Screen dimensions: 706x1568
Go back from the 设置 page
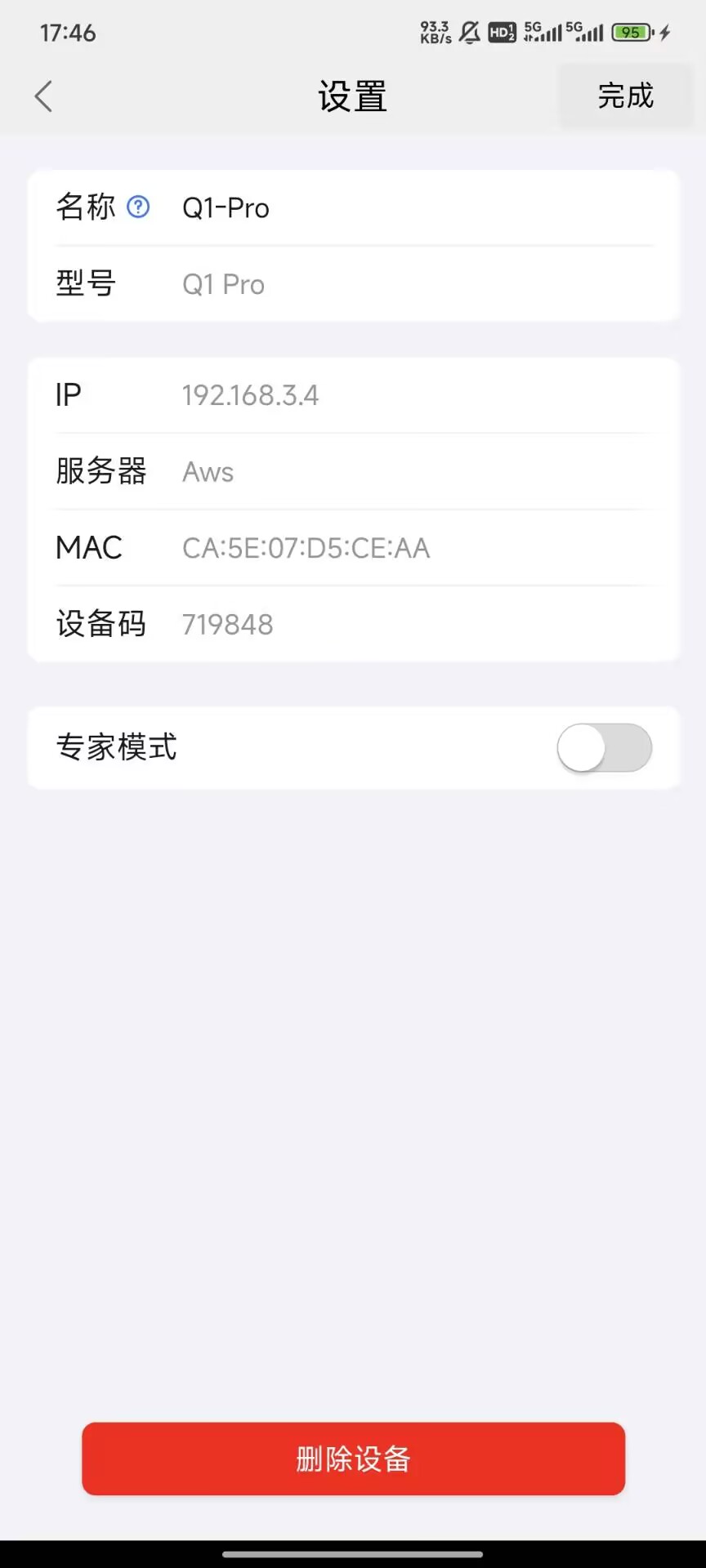[44, 96]
